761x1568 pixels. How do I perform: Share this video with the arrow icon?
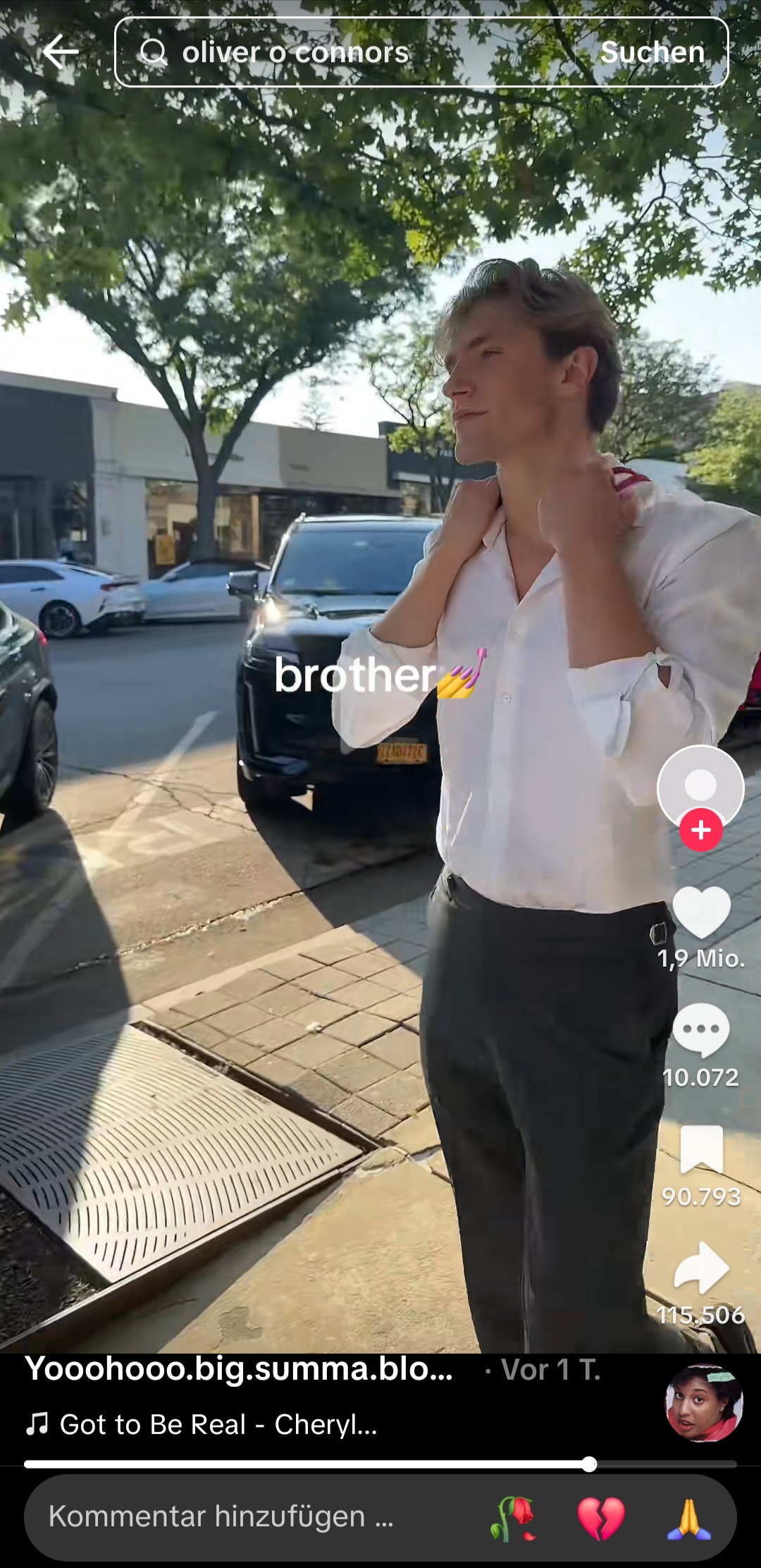pyautogui.click(x=701, y=1268)
